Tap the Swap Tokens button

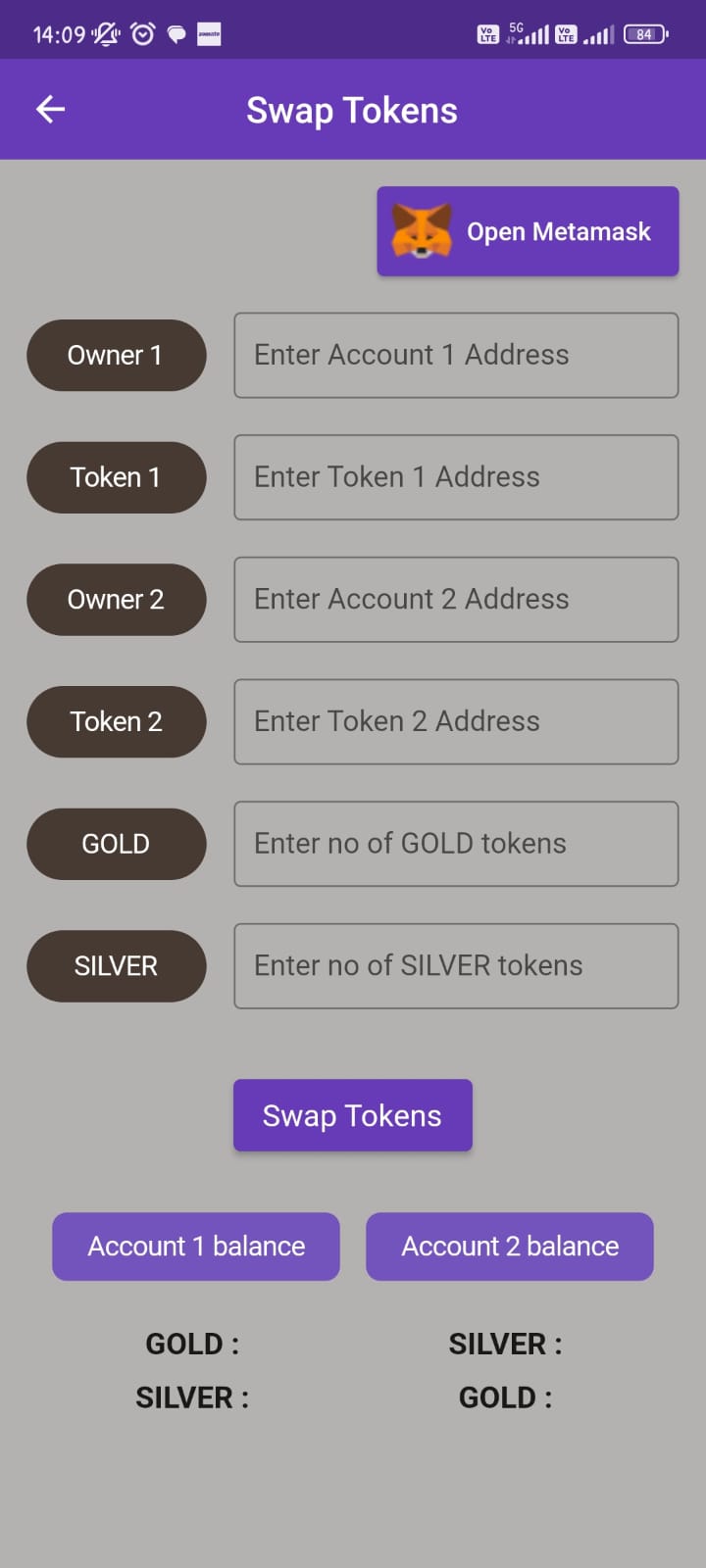(353, 1115)
